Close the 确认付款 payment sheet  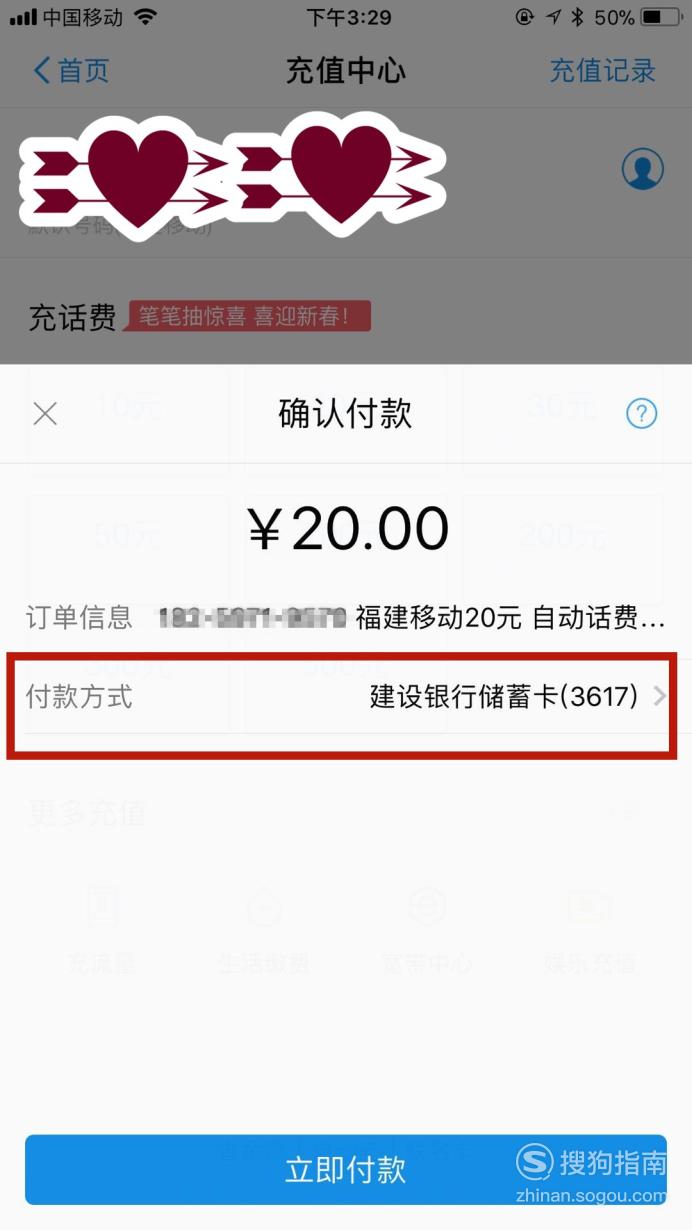coord(45,413)
